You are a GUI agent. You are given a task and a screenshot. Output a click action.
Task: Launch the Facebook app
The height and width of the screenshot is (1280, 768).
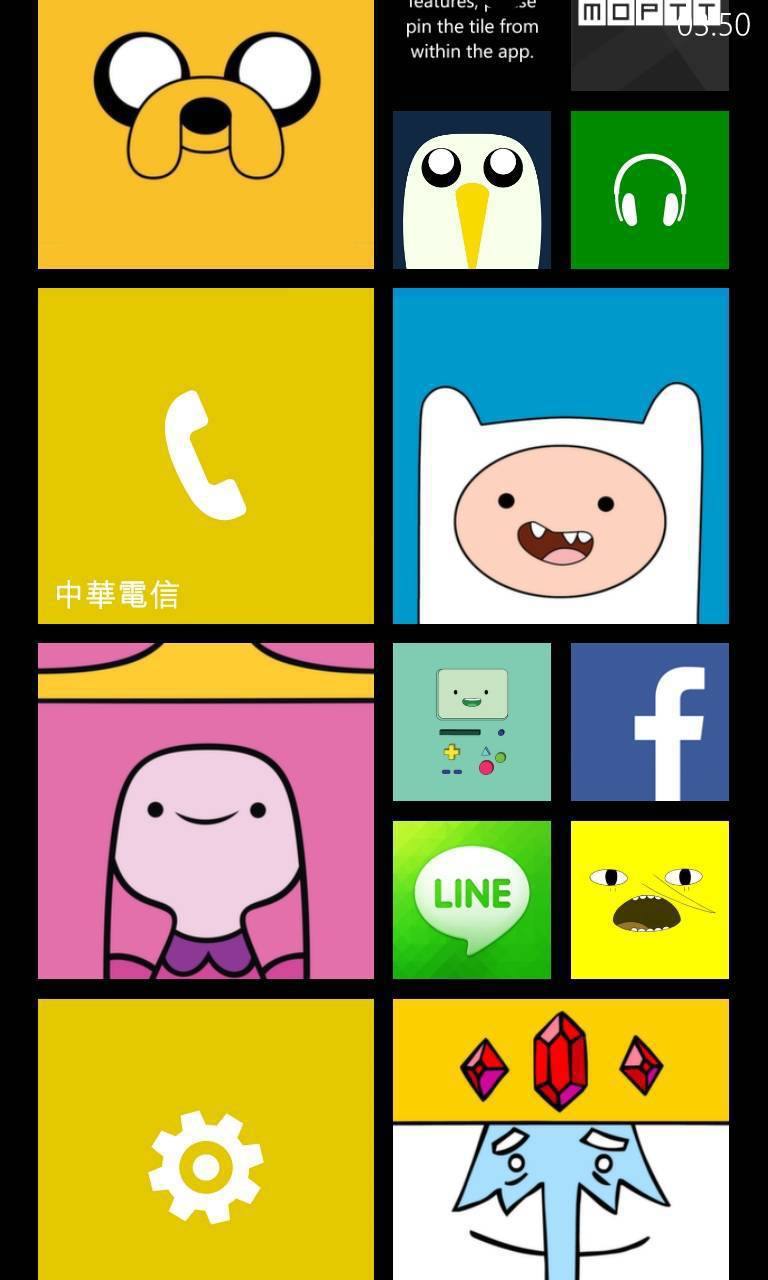coord(650,722)
